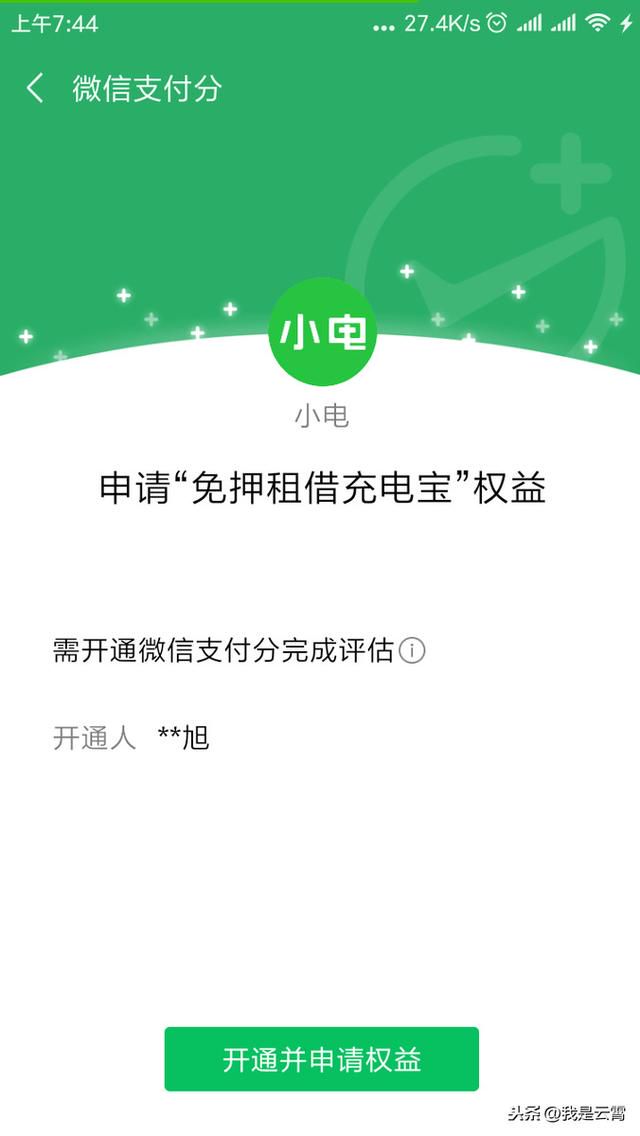Go back from 微信支付分 page
Screen dimensions: 640x1136
click(x=35, y=88)
